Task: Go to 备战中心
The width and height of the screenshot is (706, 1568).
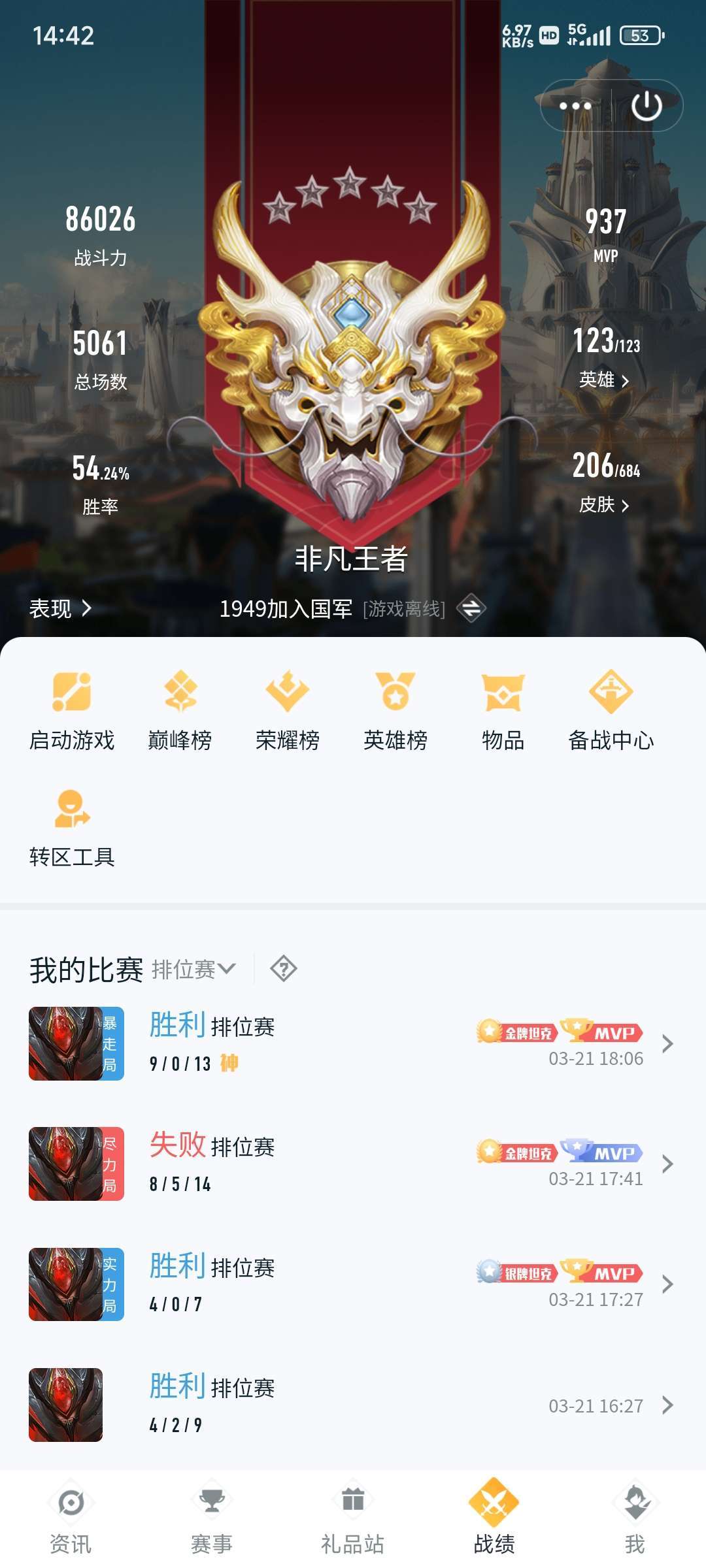Action: click(x=611, y=710)
